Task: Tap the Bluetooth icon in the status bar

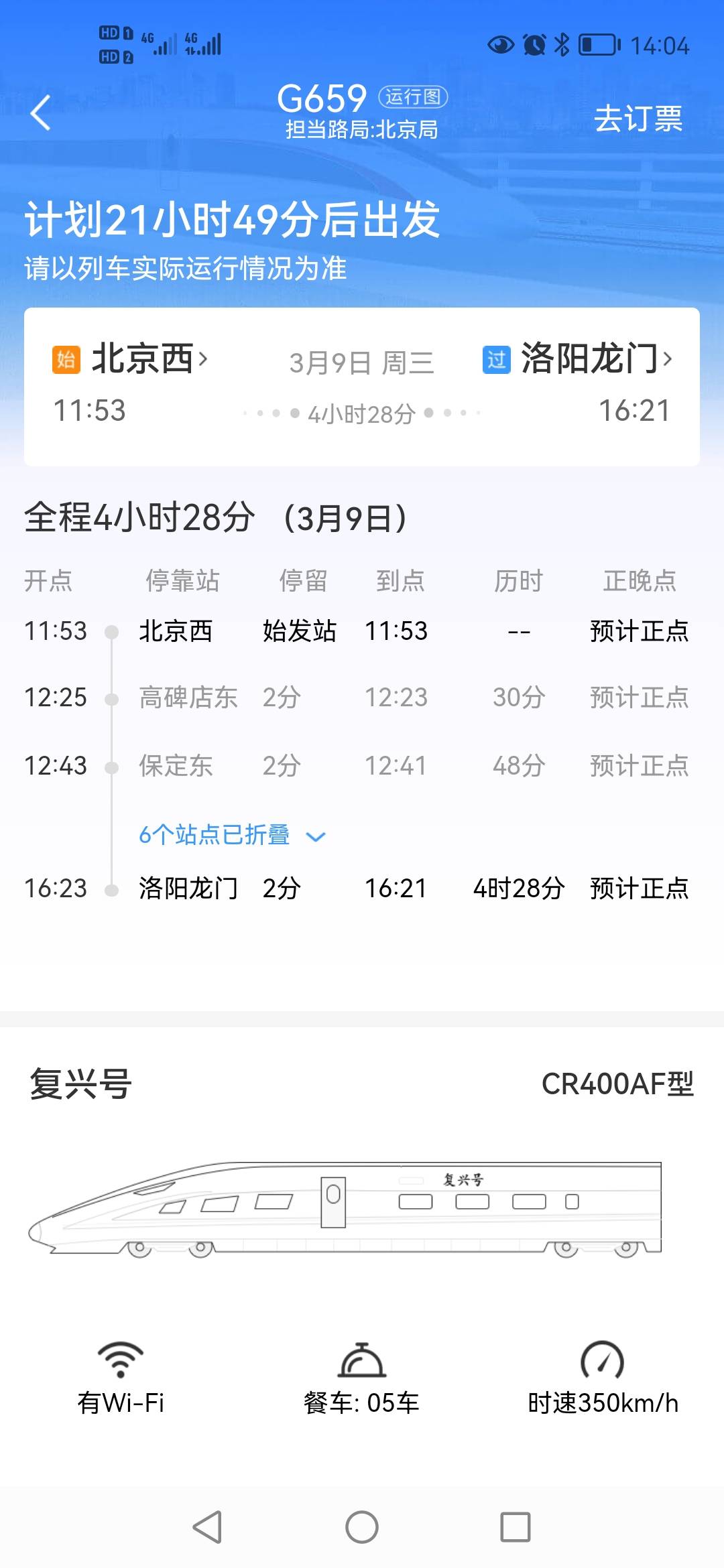Action: click(x=560, y=42)
